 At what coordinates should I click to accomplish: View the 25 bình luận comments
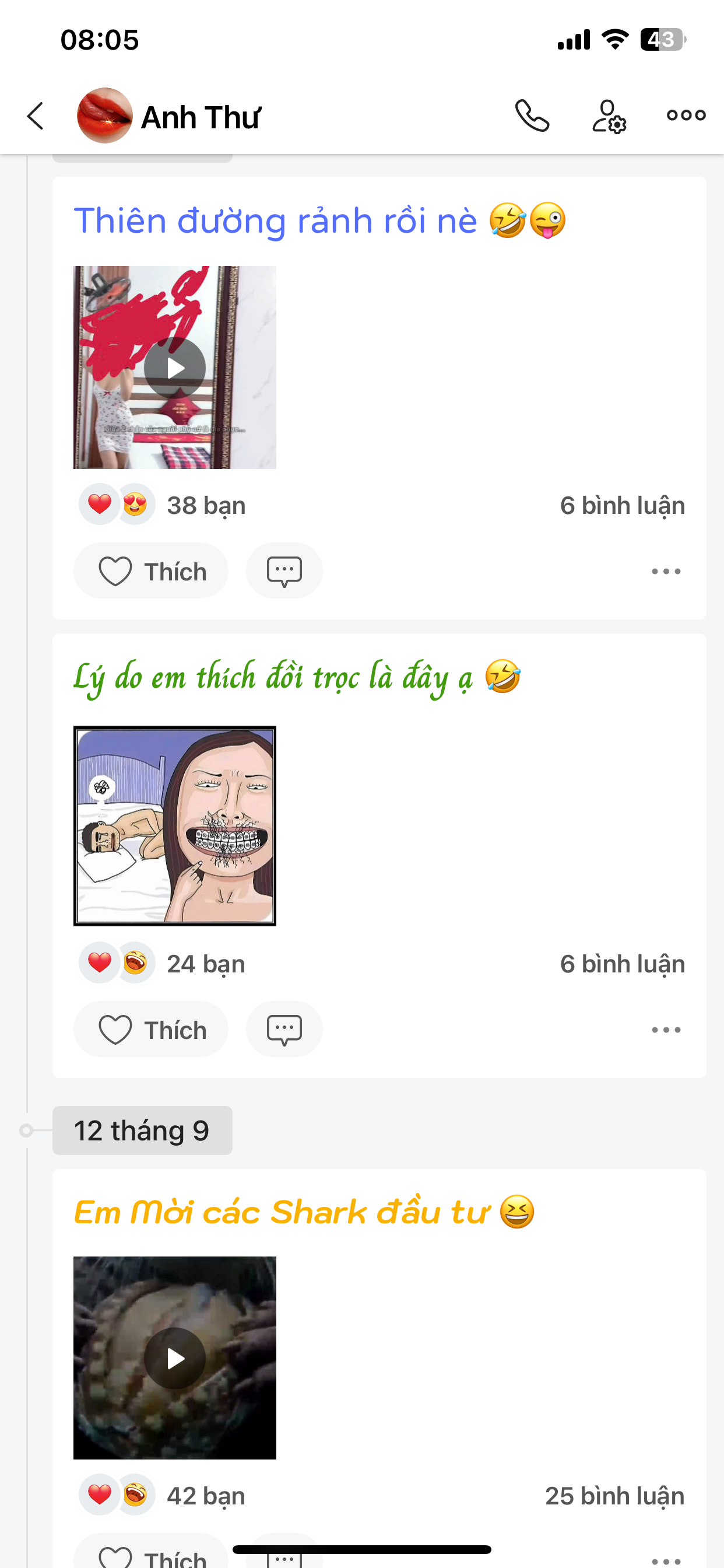coord(614,1496)
